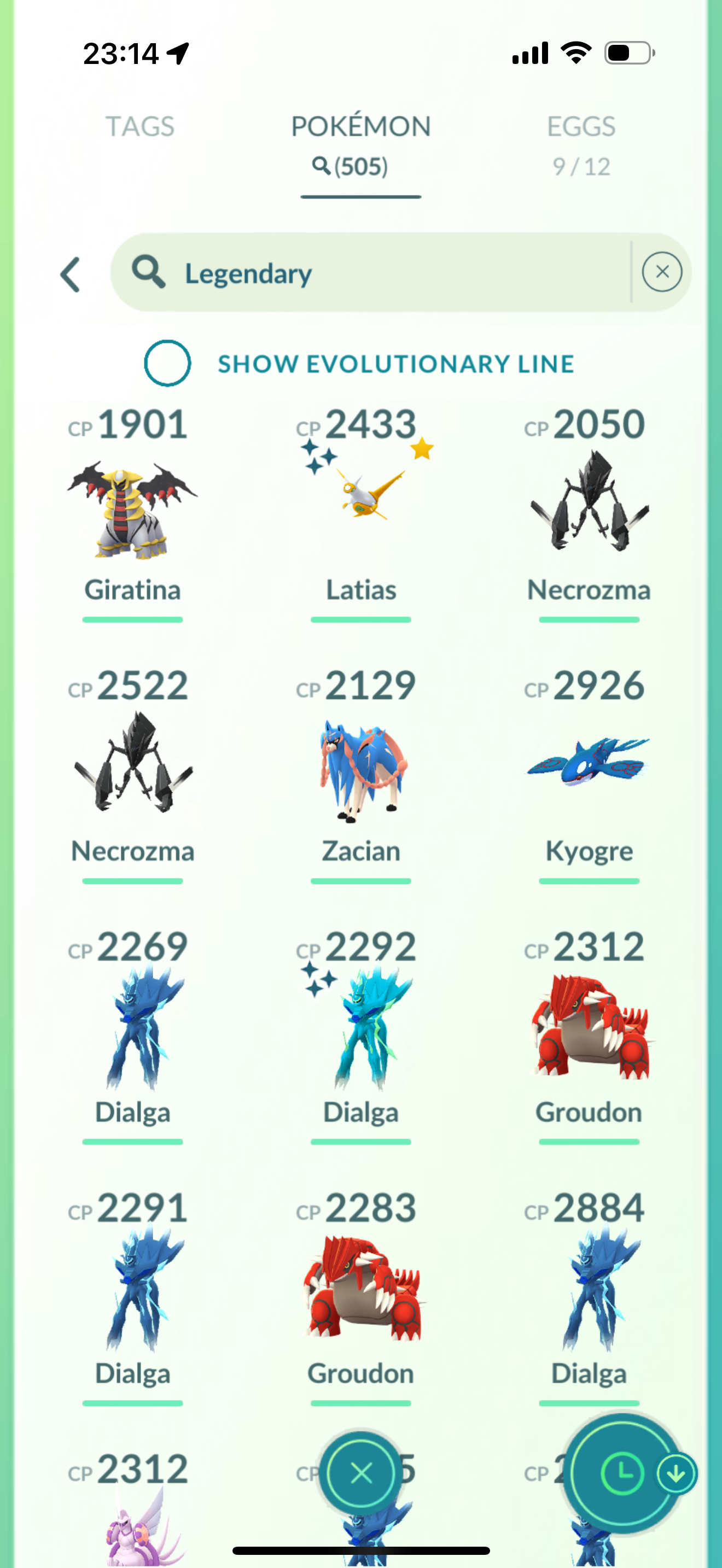
Task: View Groudon with CP 2283
Action: click(361, 1289)
